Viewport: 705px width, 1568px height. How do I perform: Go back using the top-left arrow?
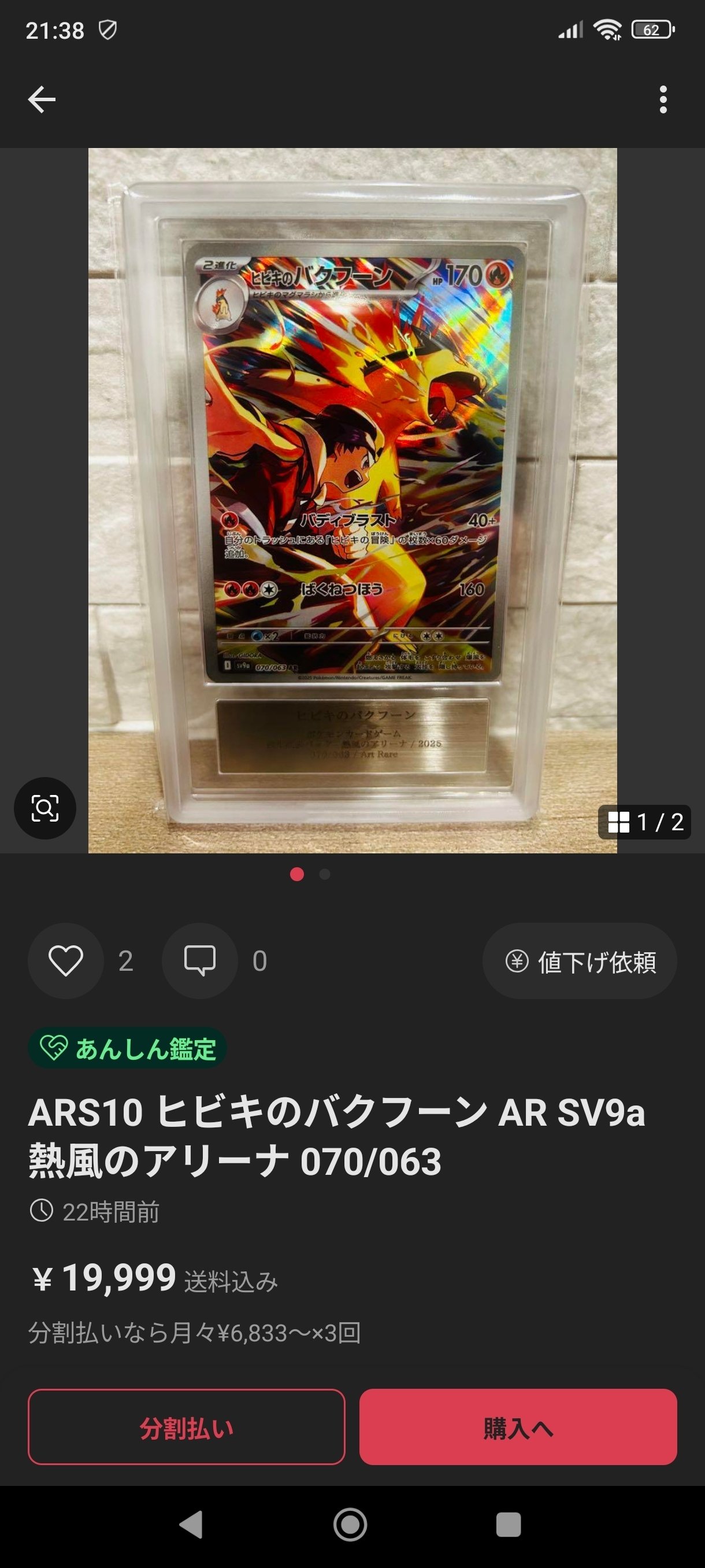point(42,99)
